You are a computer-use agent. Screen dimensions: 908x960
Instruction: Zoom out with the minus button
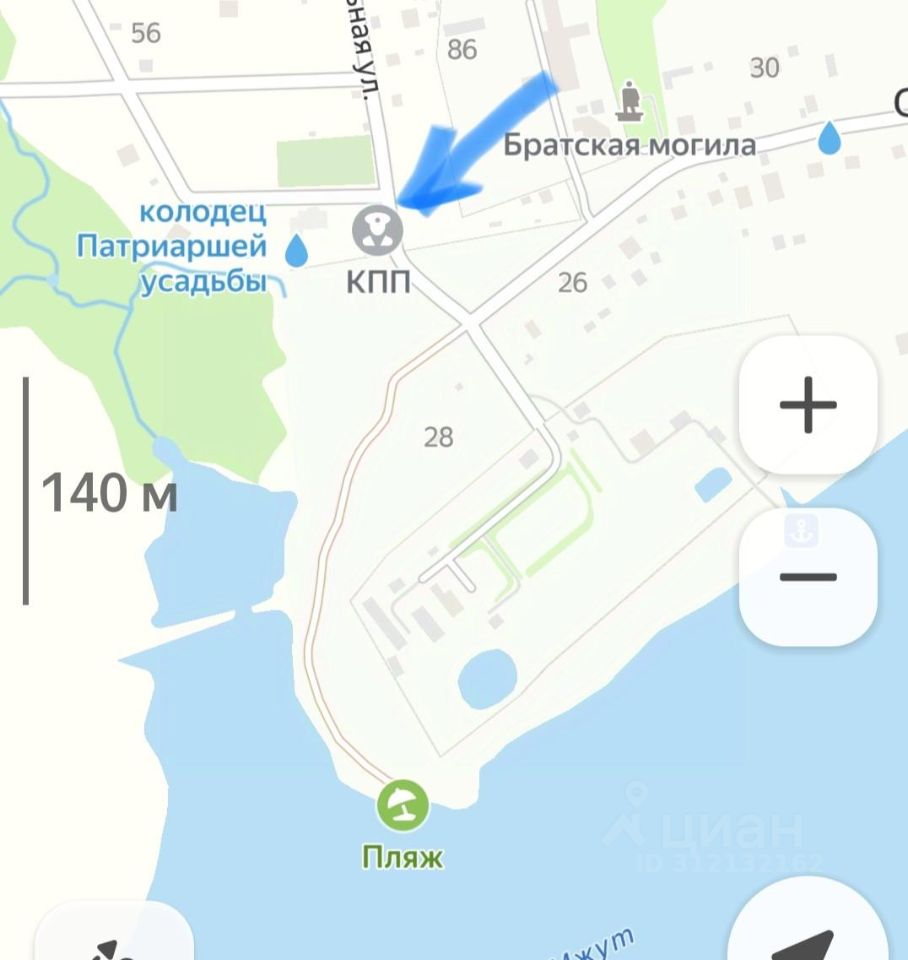(x=807, y=577)
